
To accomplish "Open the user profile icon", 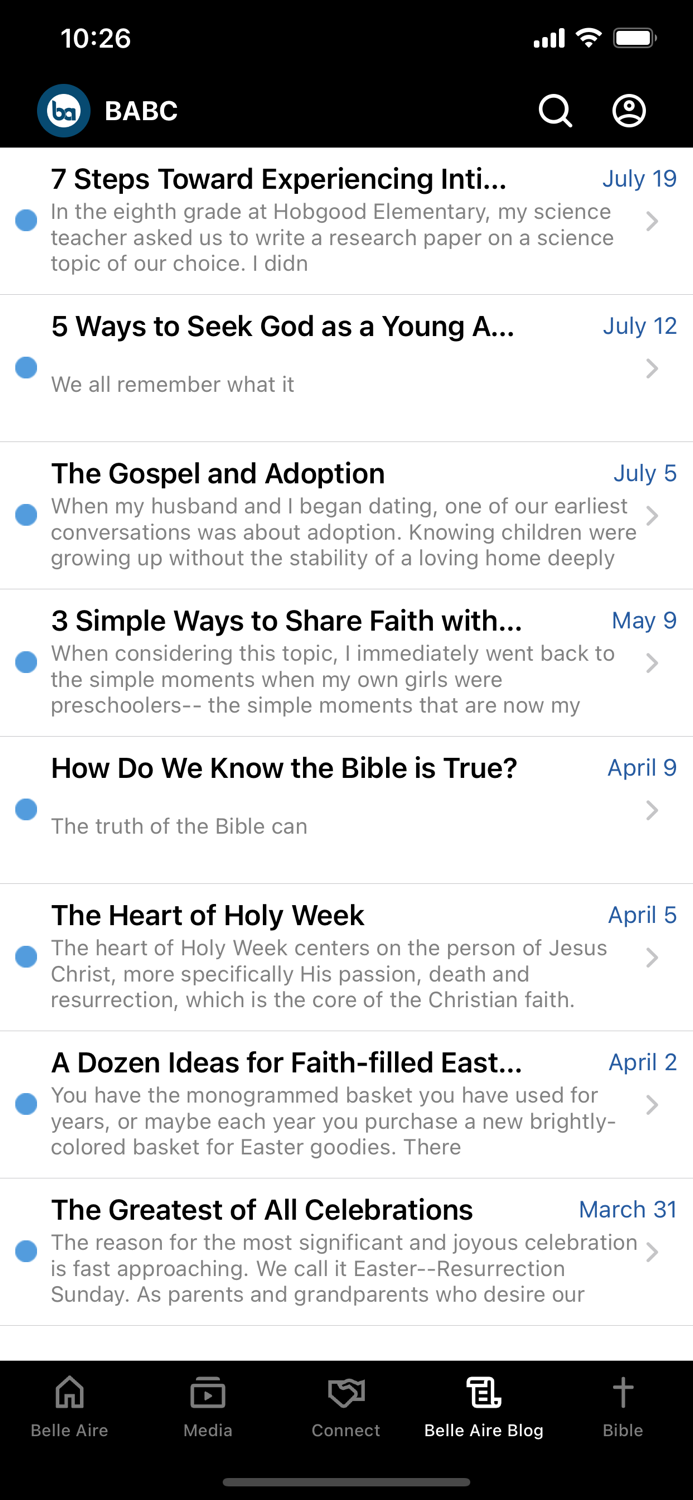I will [x=629, y=111].
